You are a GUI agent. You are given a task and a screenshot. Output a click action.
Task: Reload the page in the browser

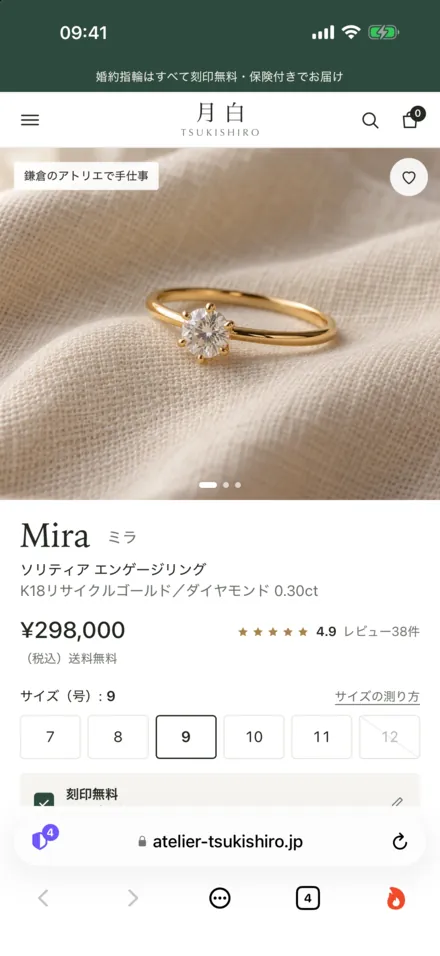(x=399, y=842)
